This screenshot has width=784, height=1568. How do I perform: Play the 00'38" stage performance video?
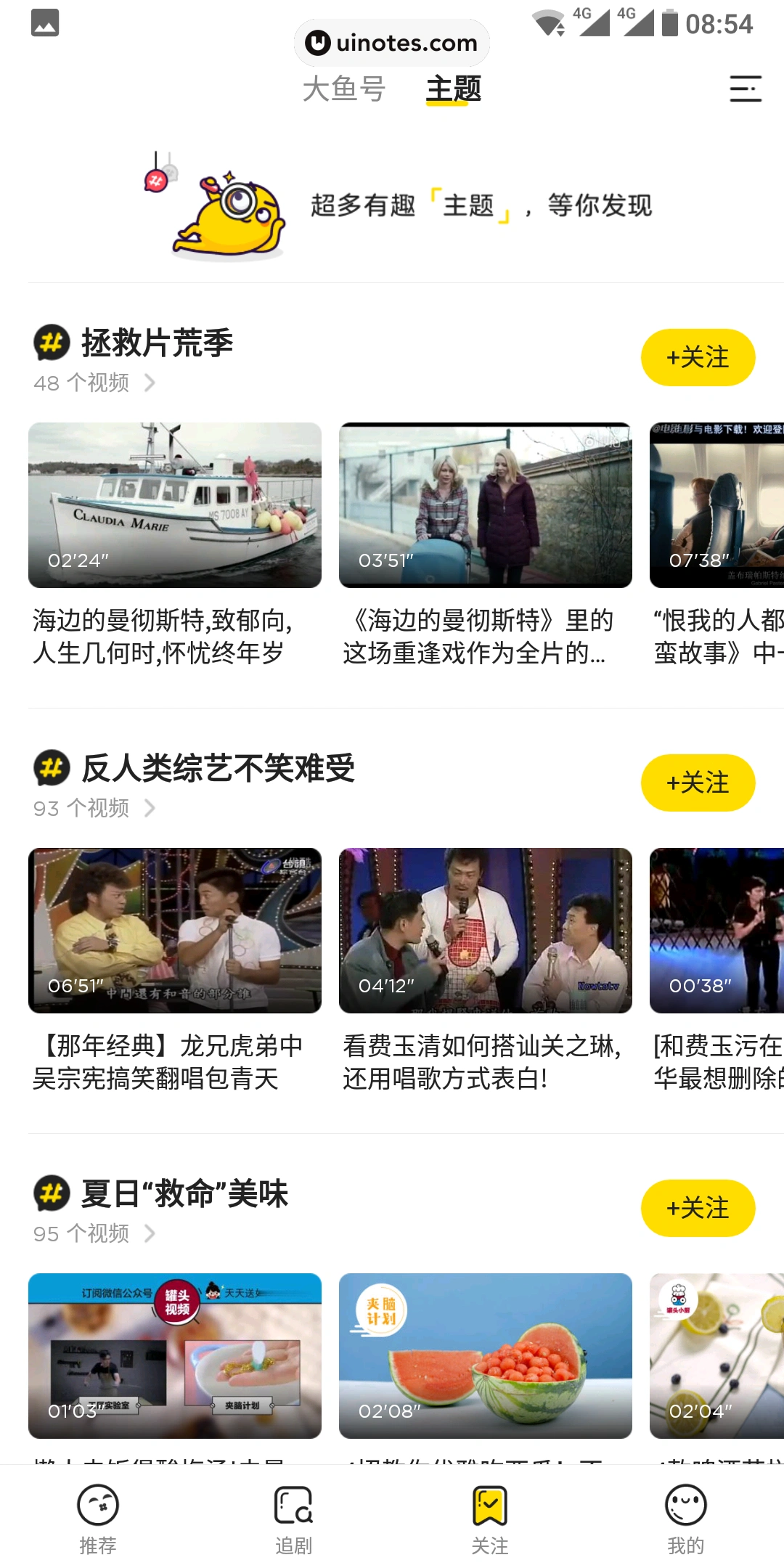click(x=716, y=931)
